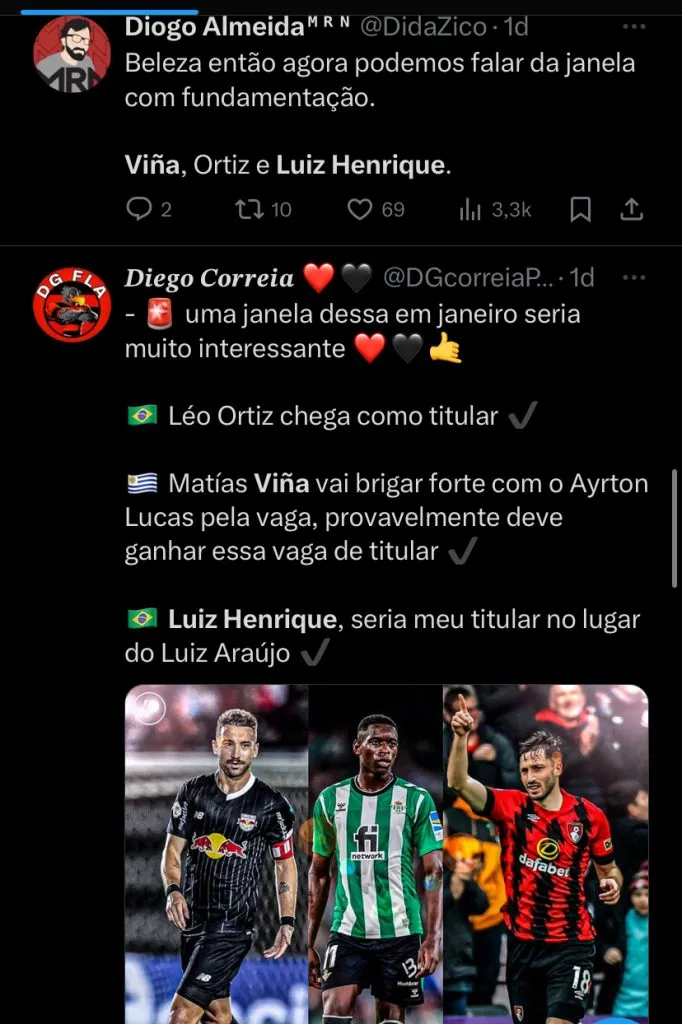Open the Diego Correia display name
The width and height of the screenshot is (682, 1024).
tap(209, 278)
